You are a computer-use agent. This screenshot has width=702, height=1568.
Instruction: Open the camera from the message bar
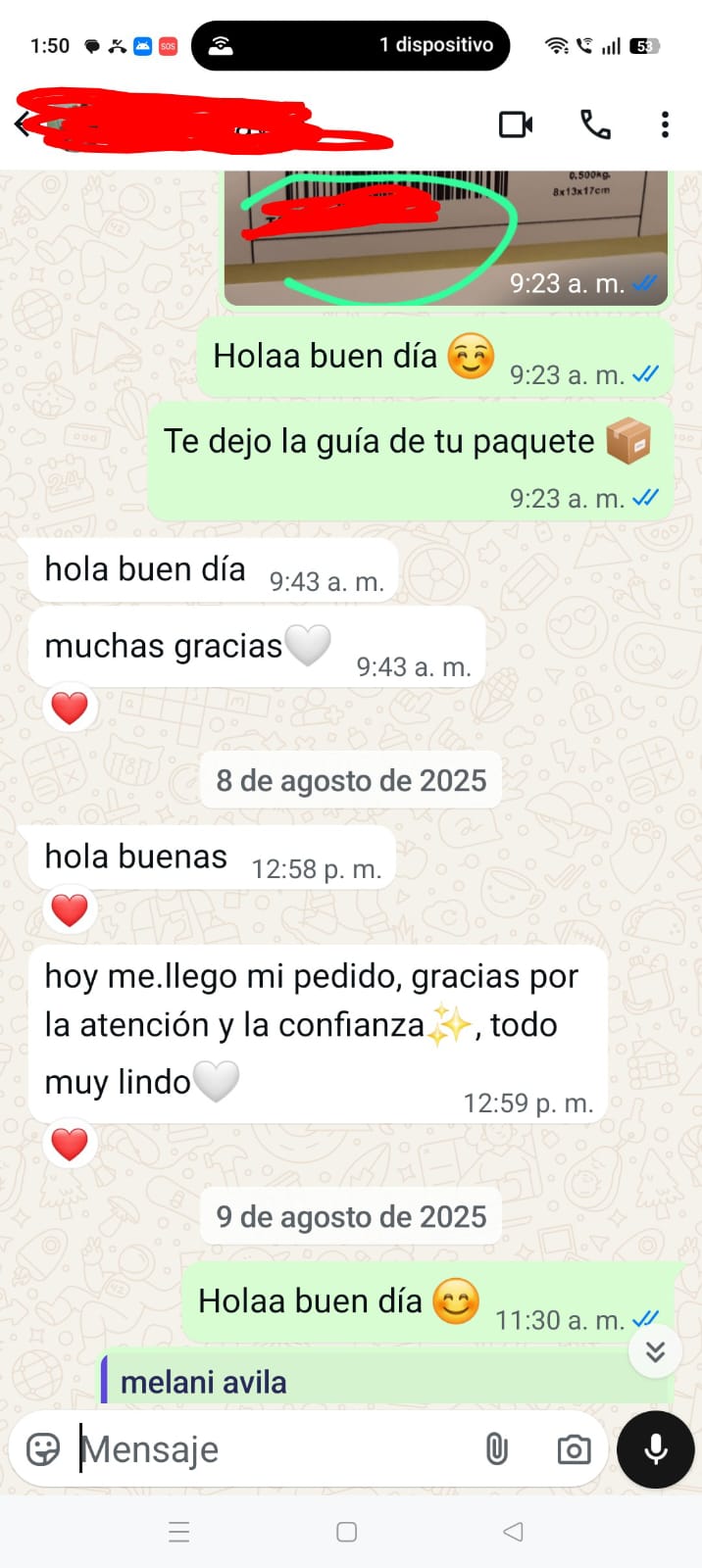574,1448
